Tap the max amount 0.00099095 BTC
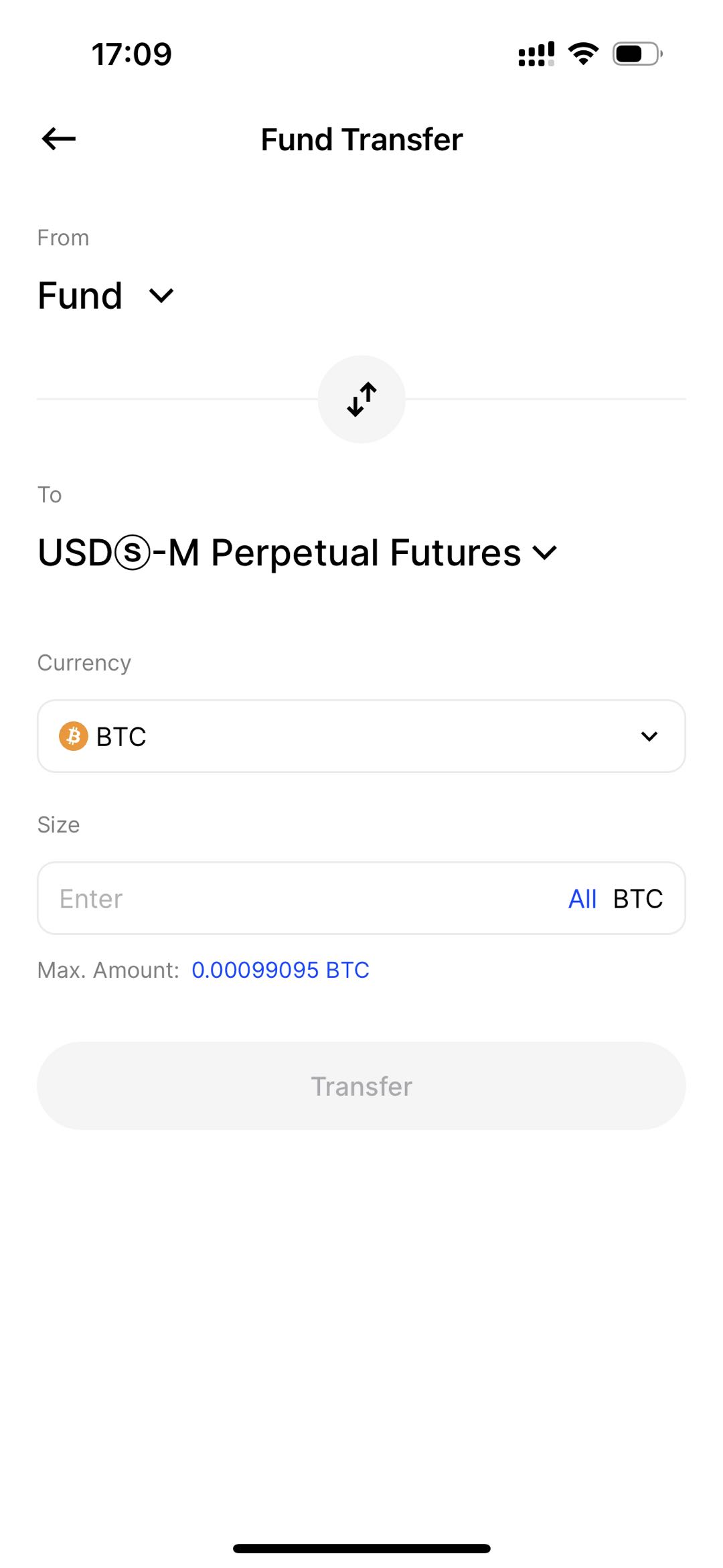The width and height of the screenshot is (723, 1568). click(280, 970)
